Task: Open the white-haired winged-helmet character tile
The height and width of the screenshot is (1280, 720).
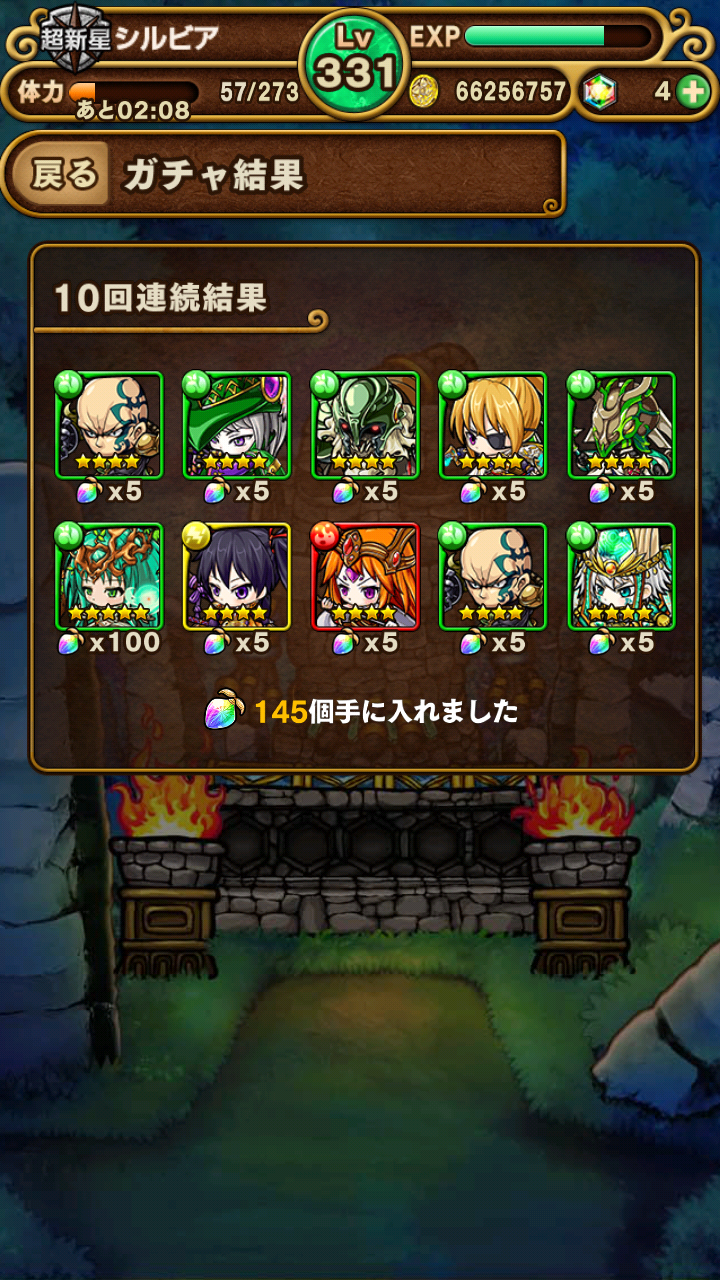Action: point(621,576)
